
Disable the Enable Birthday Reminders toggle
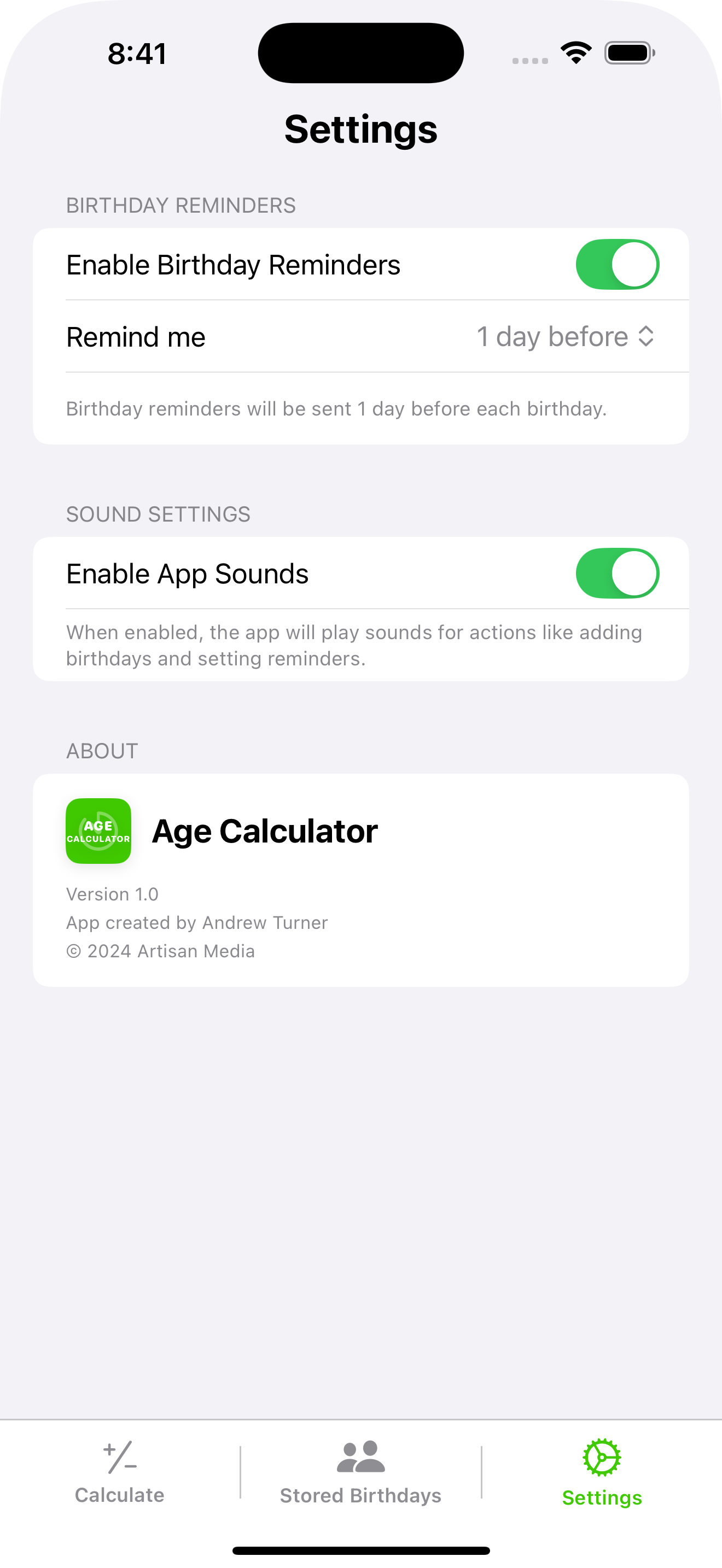pos(619,264)
